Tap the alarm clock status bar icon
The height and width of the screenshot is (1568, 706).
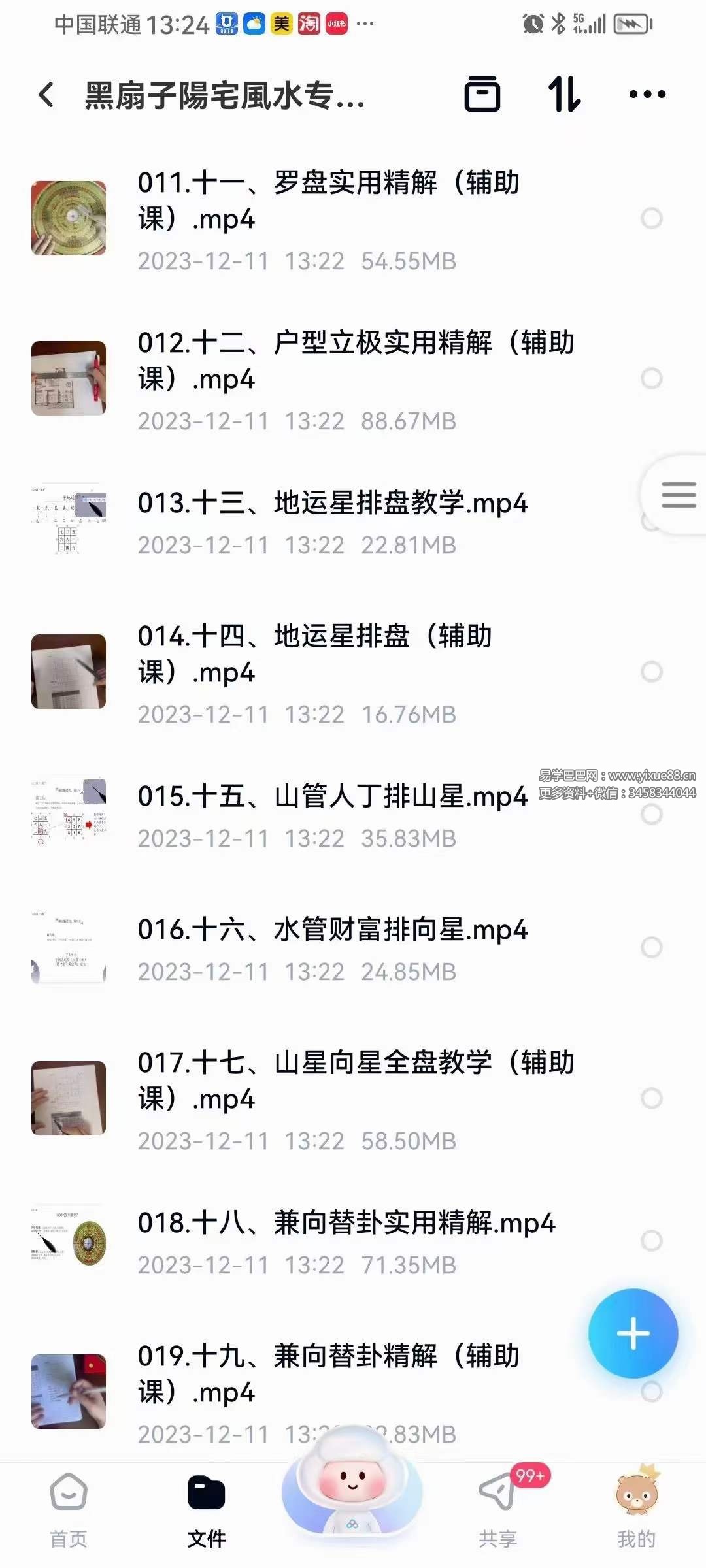pyautogui.click(x=531, y=22)
